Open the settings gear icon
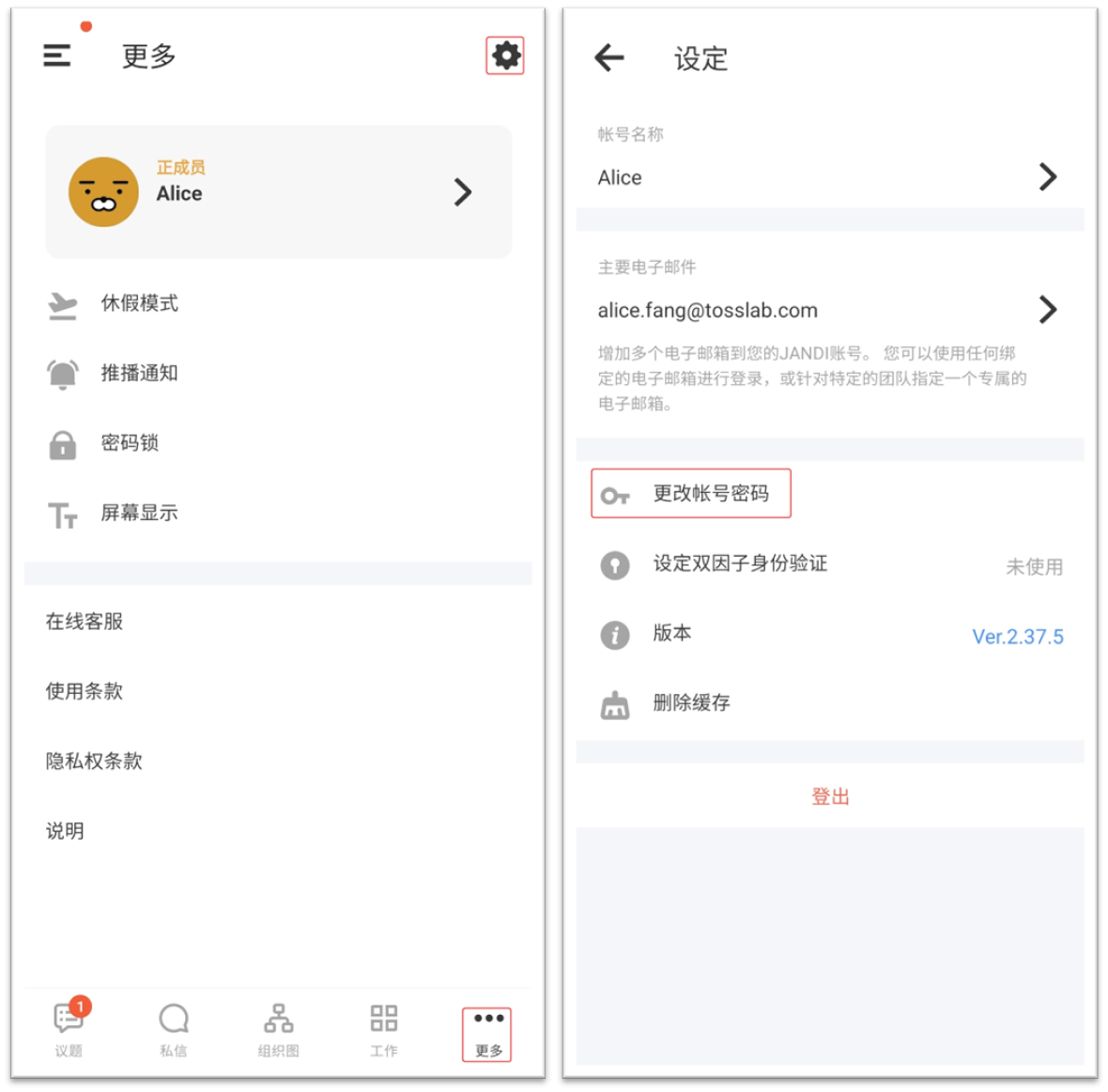Viewport: 1108px width, 1092px height. (x=505, y=55)
